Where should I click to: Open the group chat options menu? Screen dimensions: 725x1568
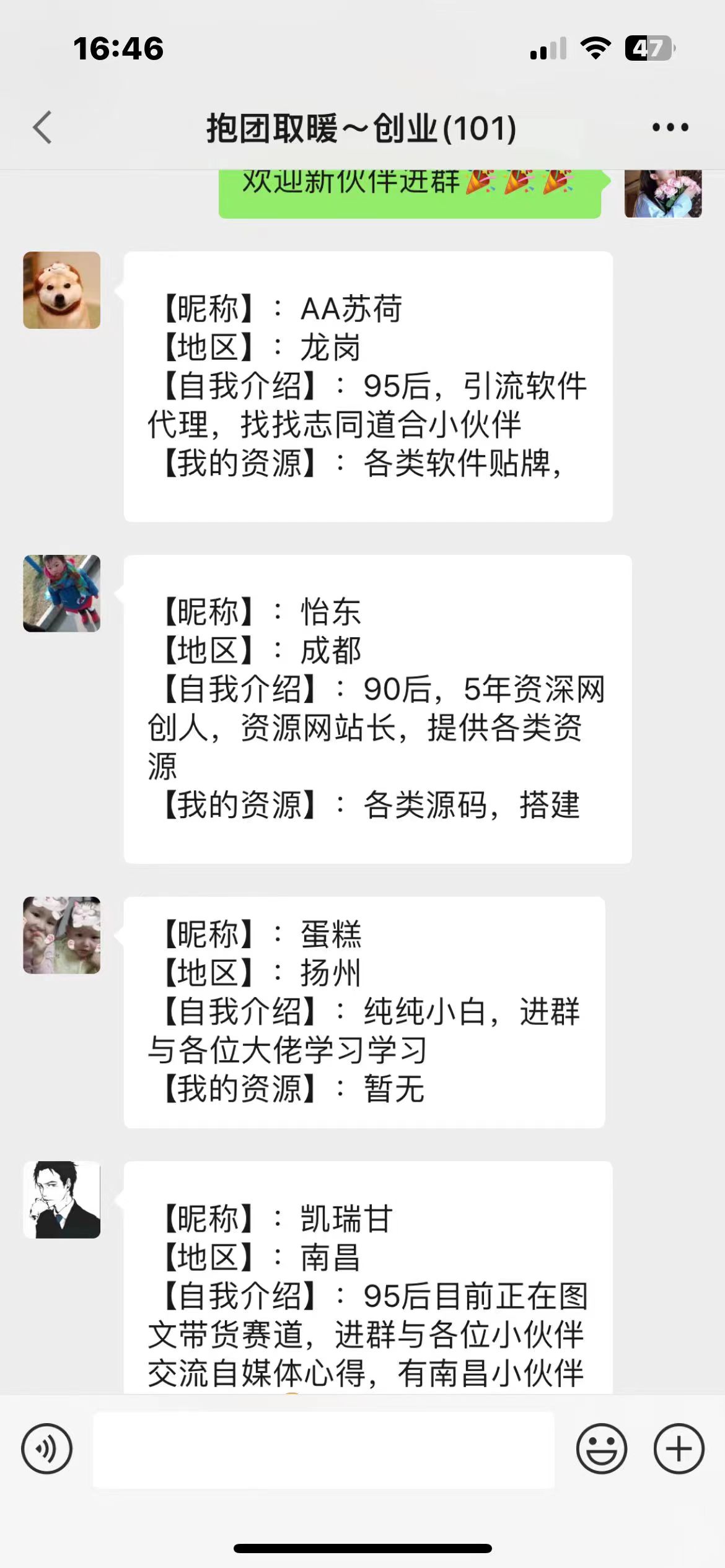(670, 128)
